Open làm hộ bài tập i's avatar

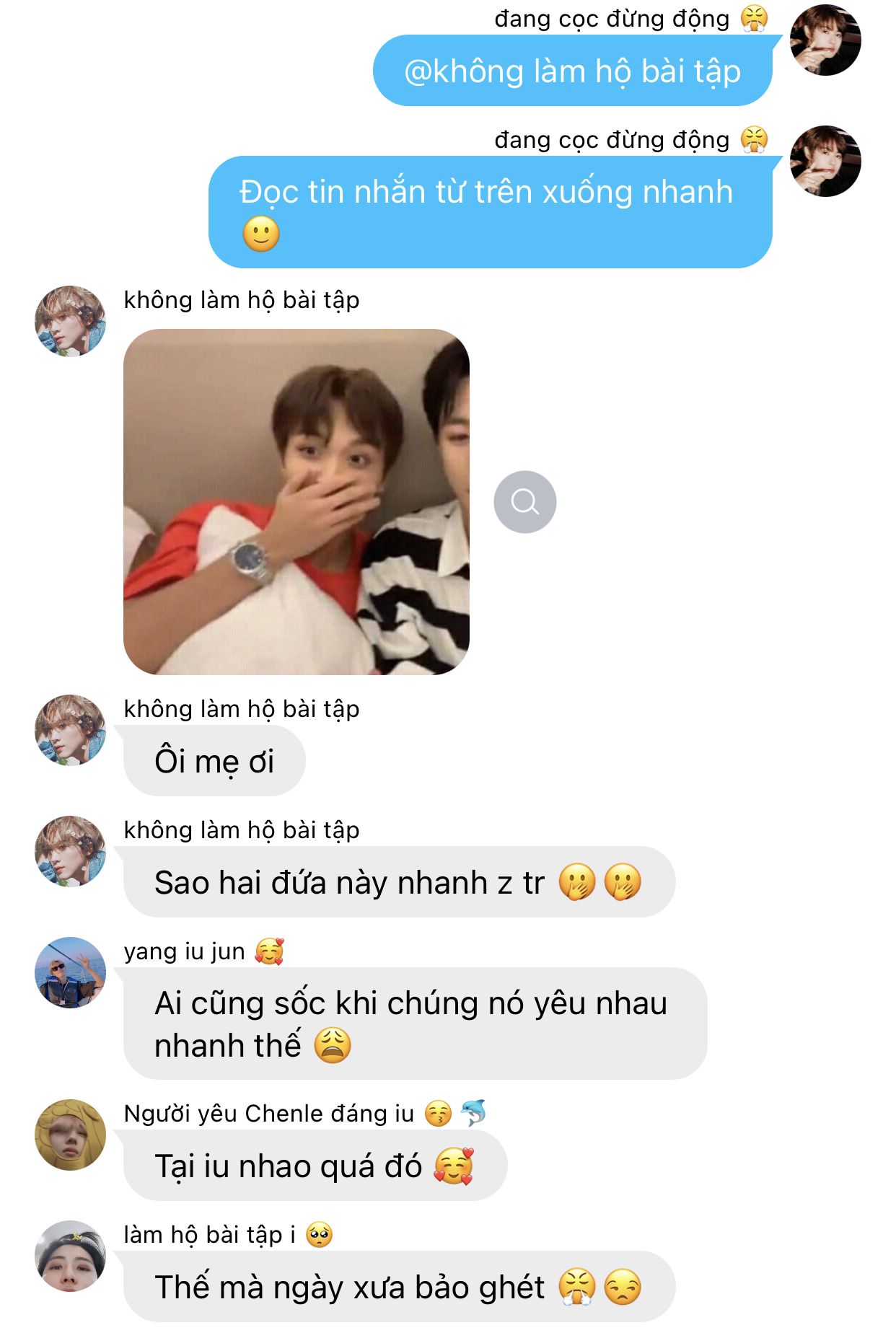(70, 1255)
